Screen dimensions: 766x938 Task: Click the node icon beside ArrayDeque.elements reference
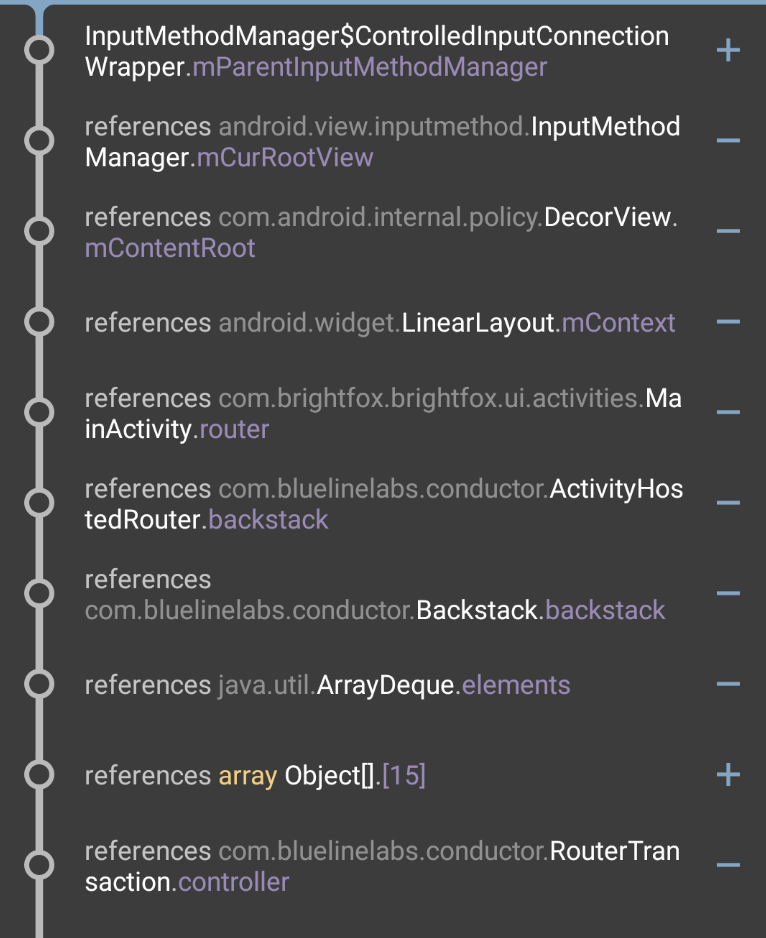pos(41,685)
